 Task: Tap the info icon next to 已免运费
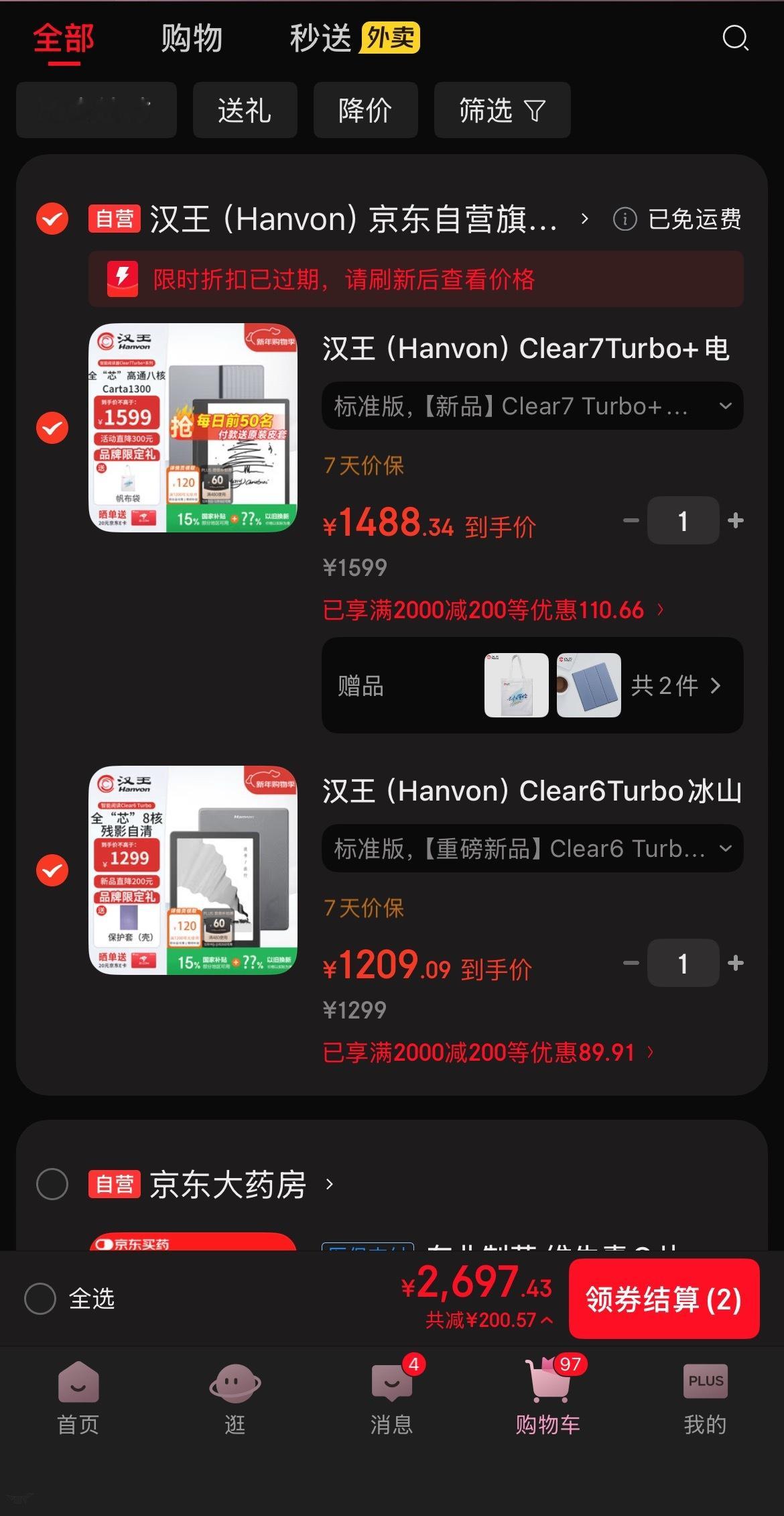(625, 220)
